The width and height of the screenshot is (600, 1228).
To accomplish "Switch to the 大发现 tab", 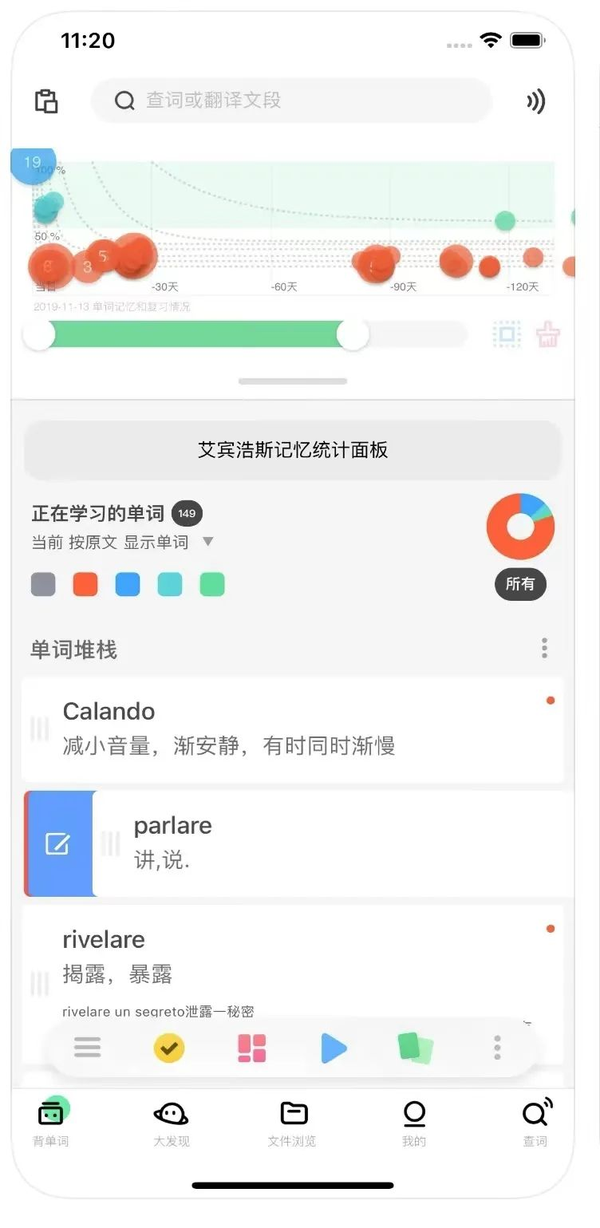I will 171,1123.
